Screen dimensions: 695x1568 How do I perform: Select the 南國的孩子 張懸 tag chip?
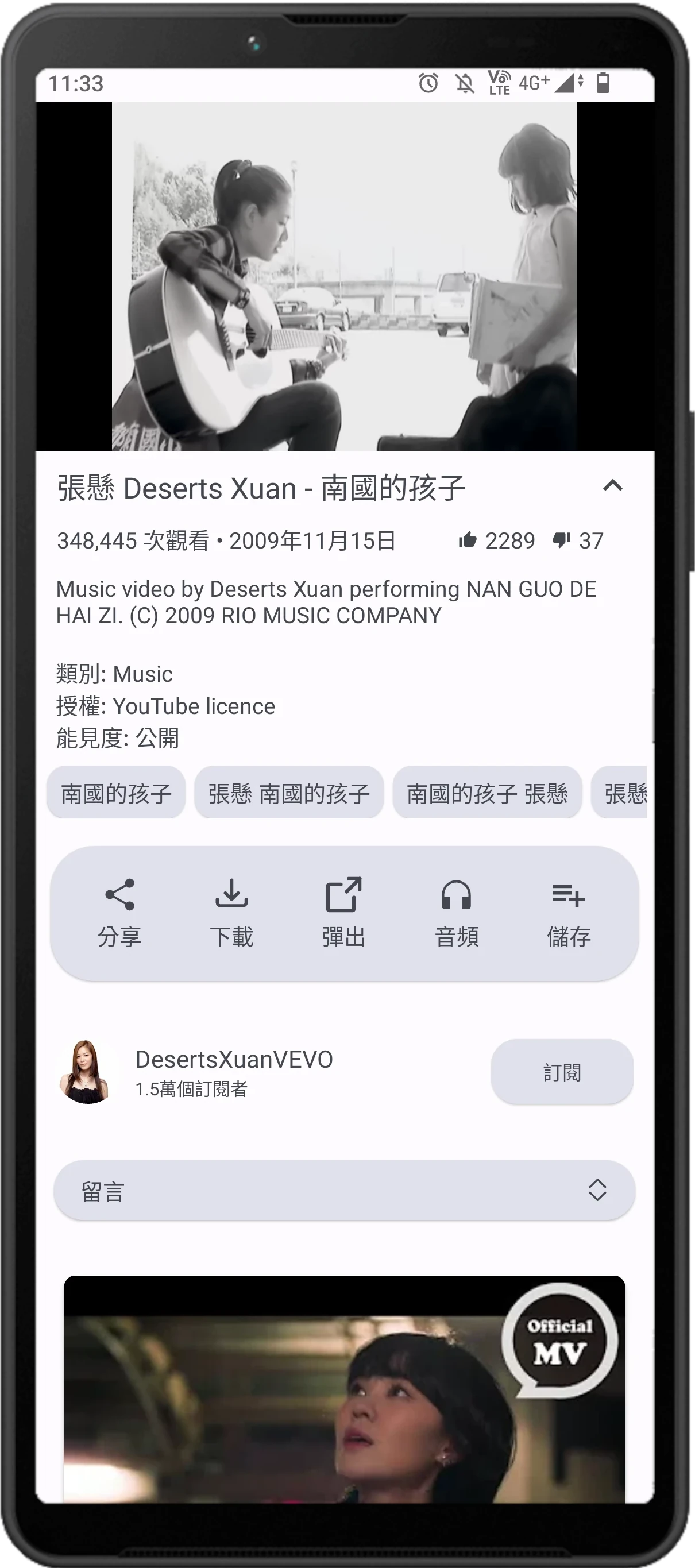tap(487, 793)
